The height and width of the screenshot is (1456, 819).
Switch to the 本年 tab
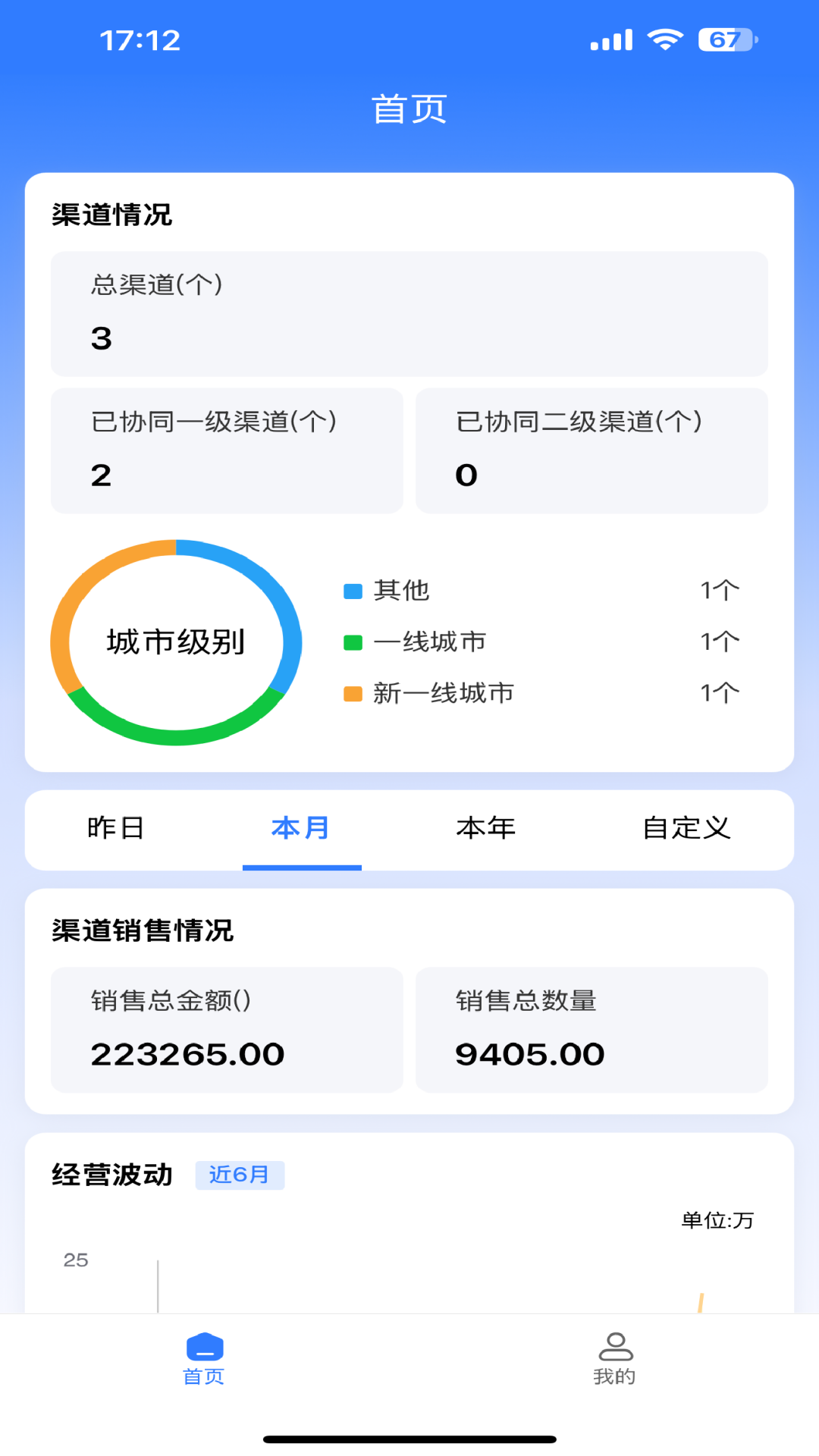tap(485, 829)
